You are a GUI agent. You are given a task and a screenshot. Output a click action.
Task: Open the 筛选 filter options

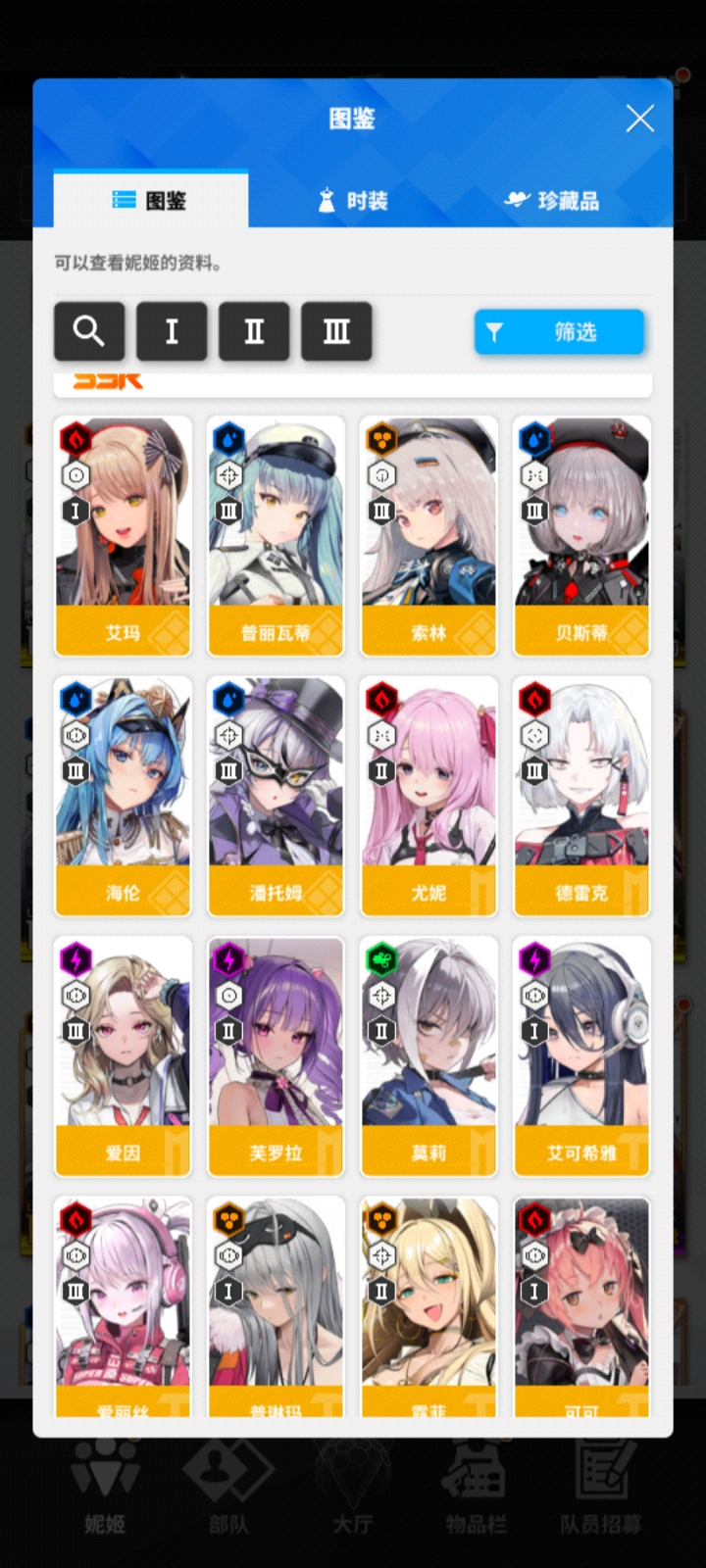tap(559, 332)
